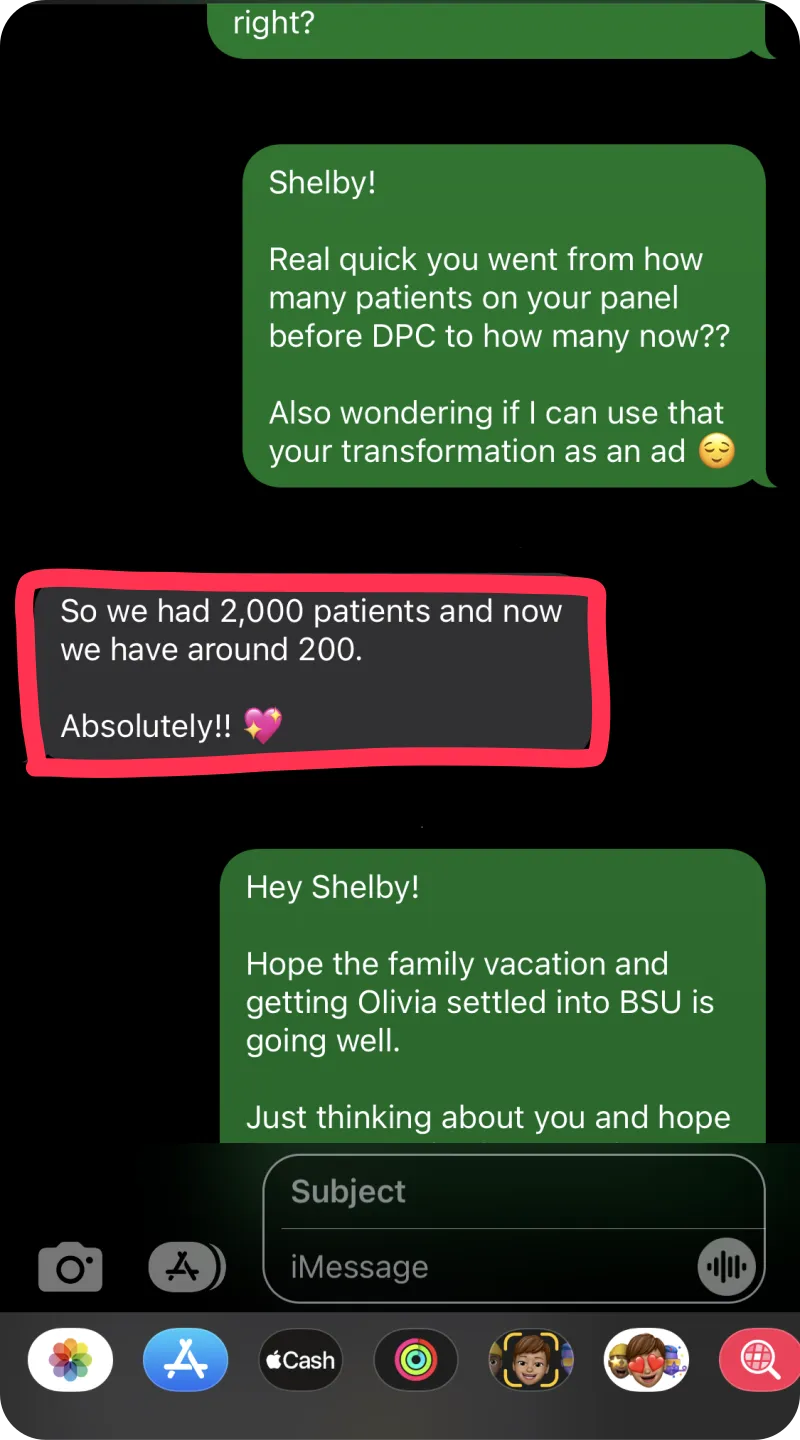Tap the App Store apps button beside camera
Viewport: 800px width, 1440px height.
[185, 1267]
